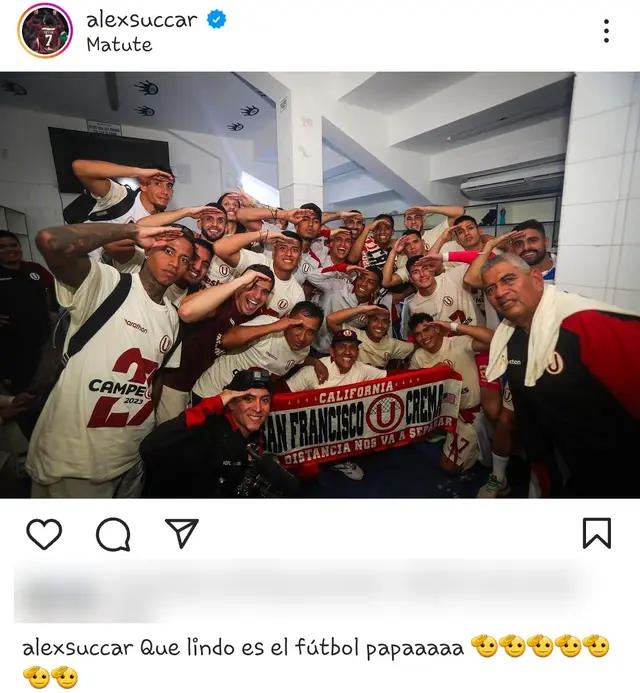The width and height of the screenshot is (640, 693).
Task: Open comments via the speech bubble icon
Action: point(113,534)
